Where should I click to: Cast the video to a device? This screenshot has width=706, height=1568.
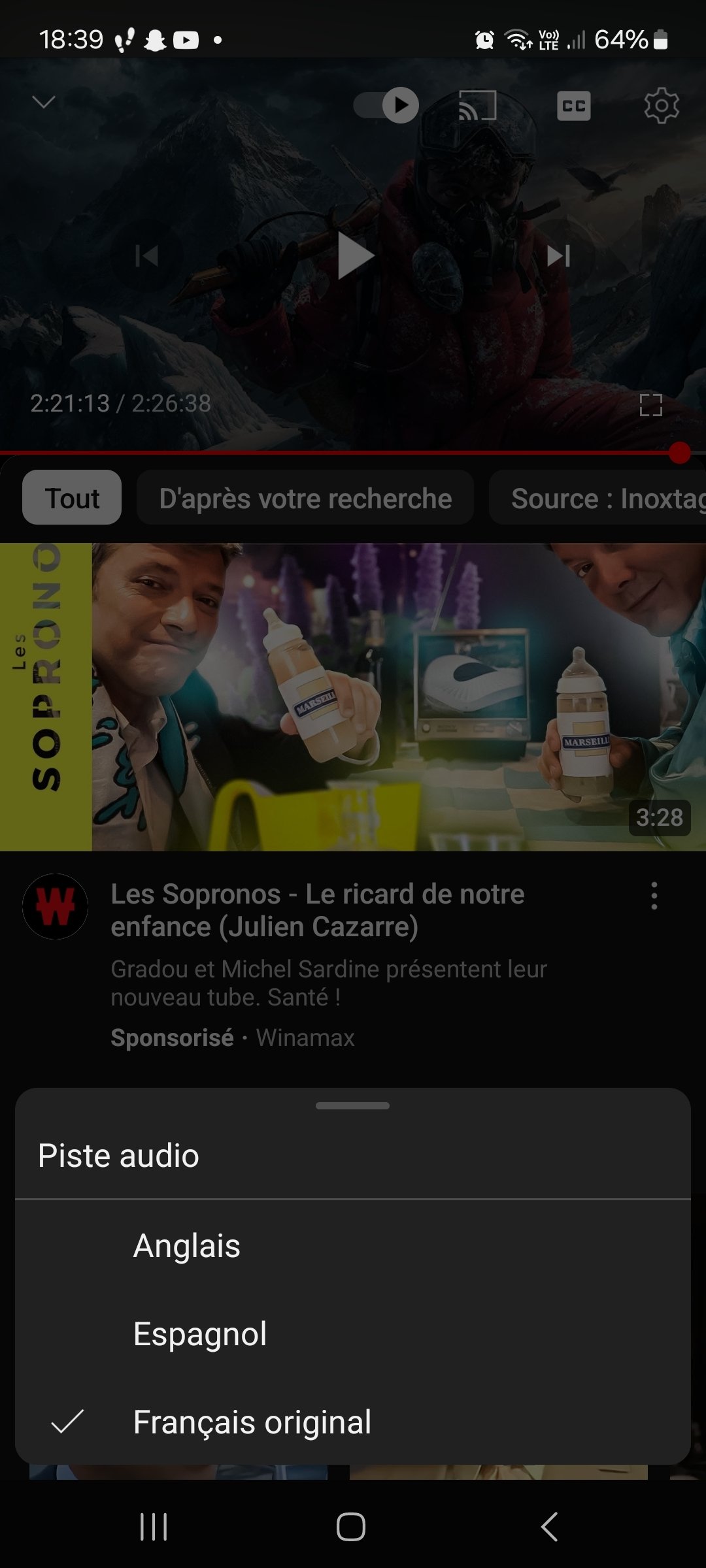pos(477,105)
